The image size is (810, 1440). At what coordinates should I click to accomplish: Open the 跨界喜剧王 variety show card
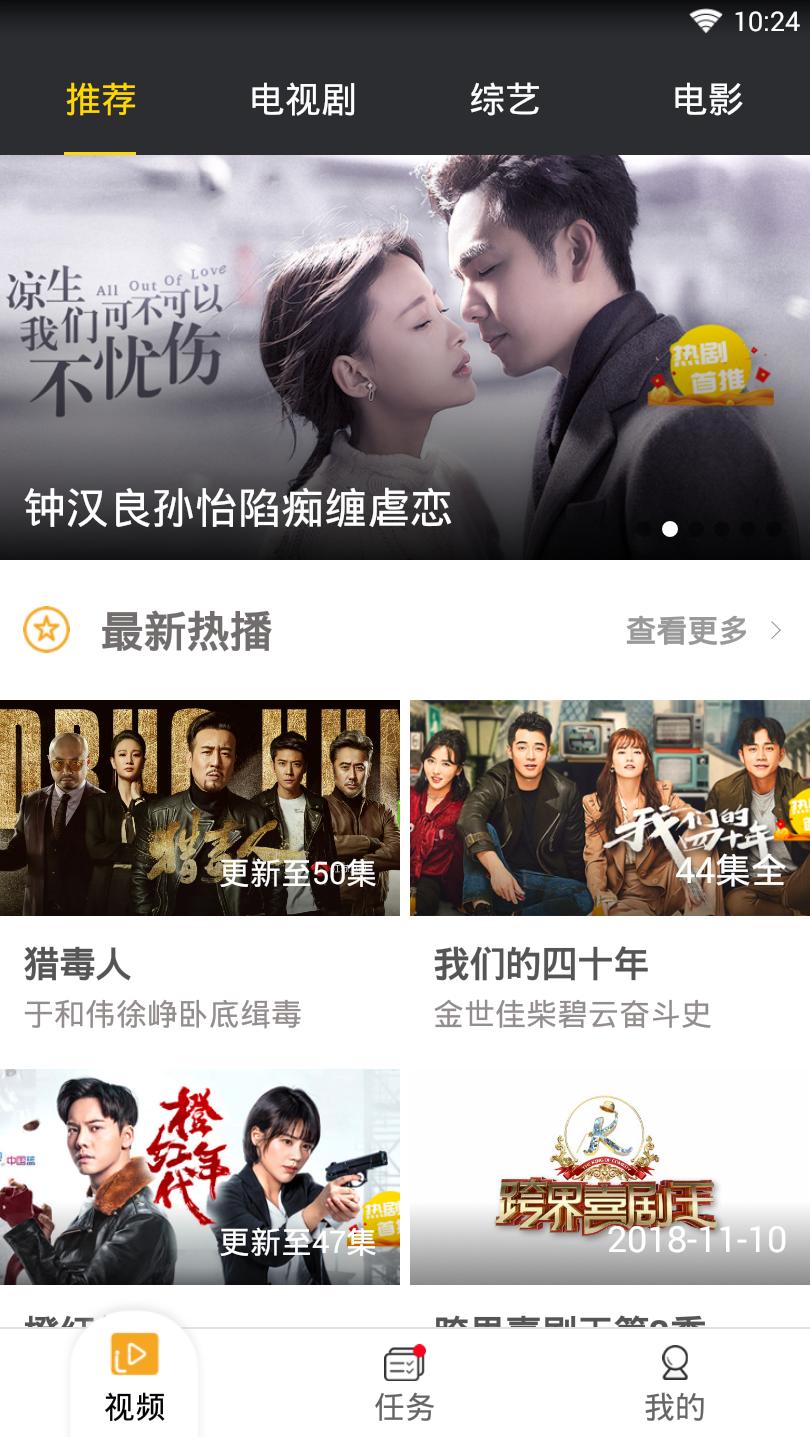(610, 1177)
